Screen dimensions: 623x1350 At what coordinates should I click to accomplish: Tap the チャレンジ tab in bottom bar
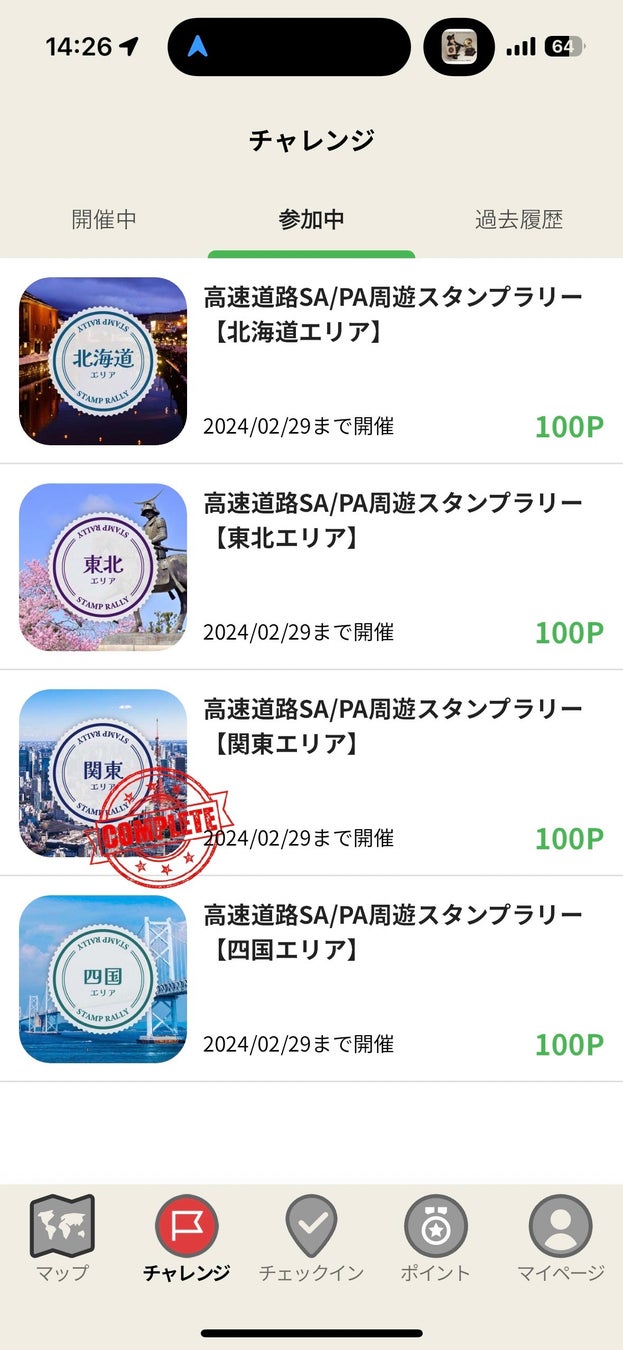click(186, 1238)
